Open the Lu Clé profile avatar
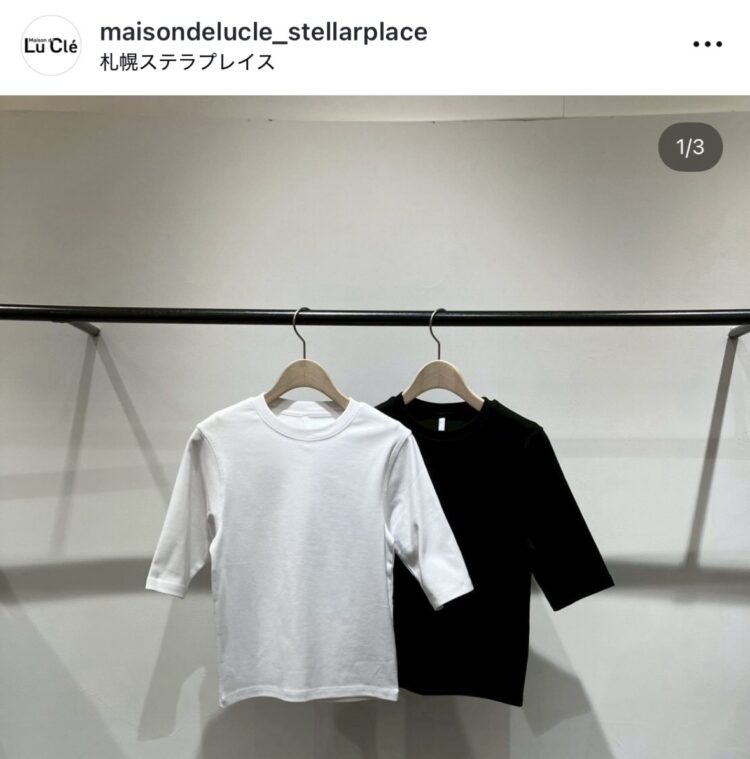 point(50,46)
